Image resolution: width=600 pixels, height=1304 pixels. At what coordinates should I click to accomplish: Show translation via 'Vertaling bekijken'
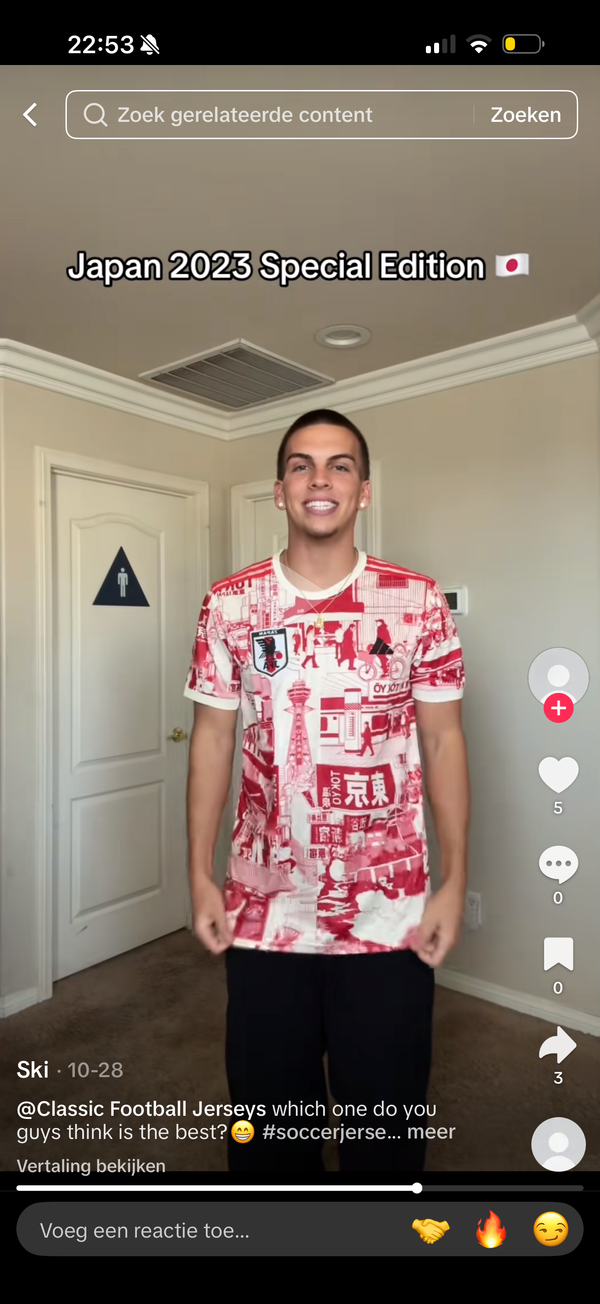91,1166
